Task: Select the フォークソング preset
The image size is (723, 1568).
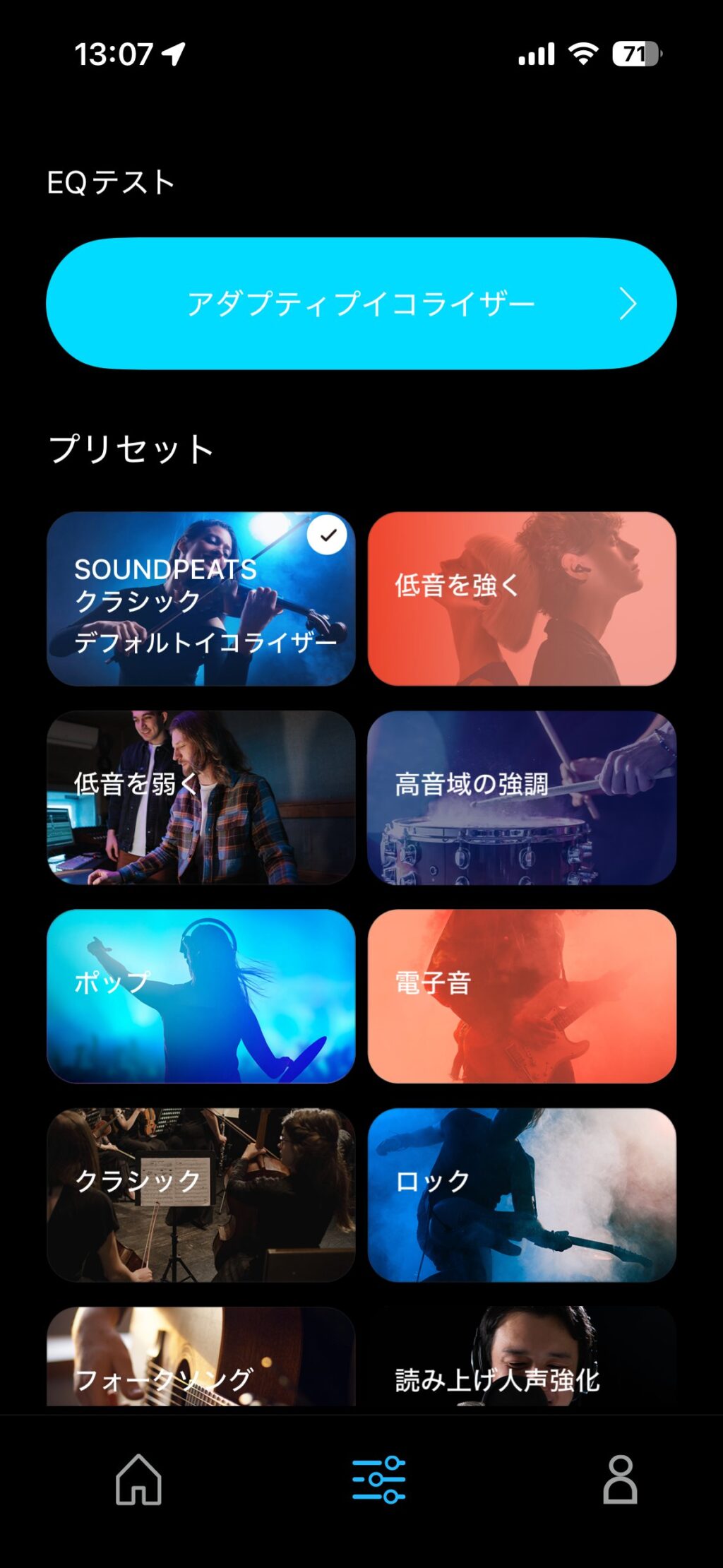Action: tap(201, 1360)
